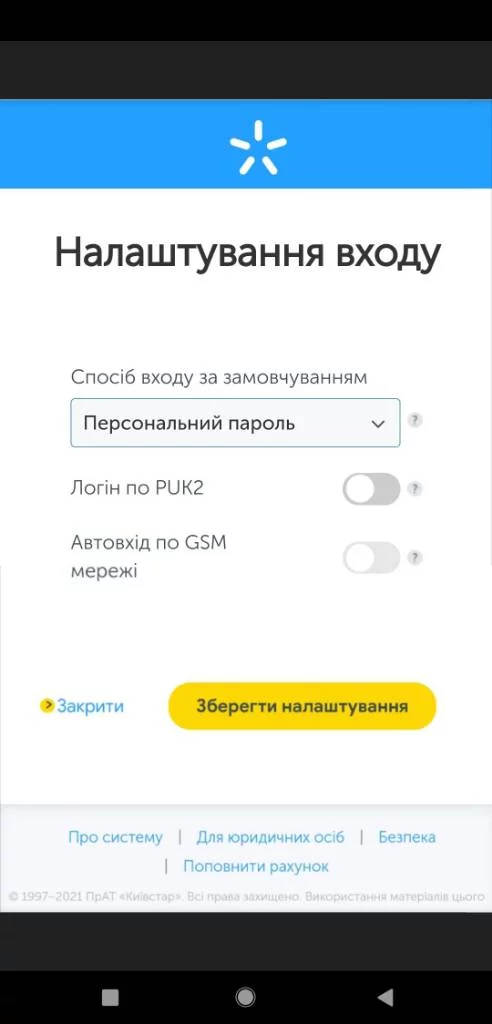Open the Про систему footer link
Viewport: 492px width, 1024px height.
[115, 837]
